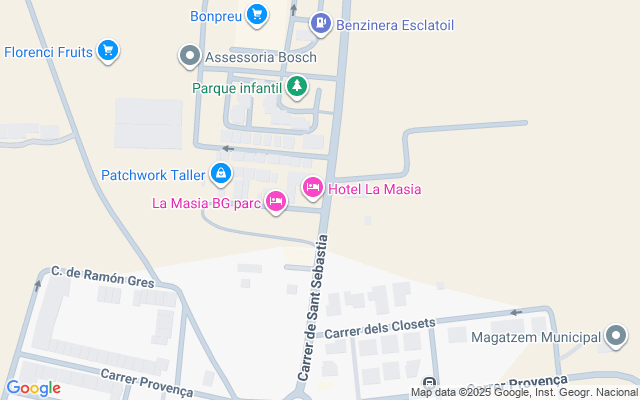Select the Benzinera Esclatoil gas station pin
This screenshot has width=640, height=400.
(x=321, y=23)
